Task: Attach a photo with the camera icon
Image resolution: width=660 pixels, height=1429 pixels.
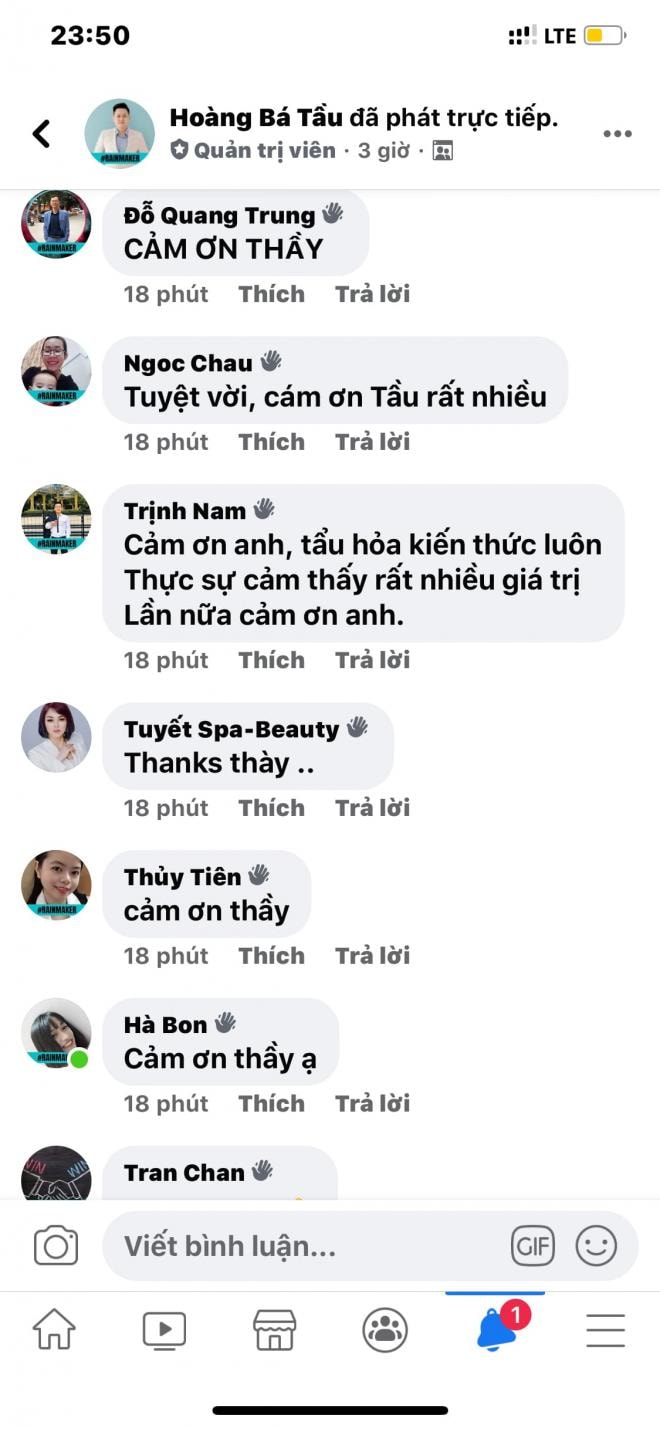Action: [x=56, y=1246]
